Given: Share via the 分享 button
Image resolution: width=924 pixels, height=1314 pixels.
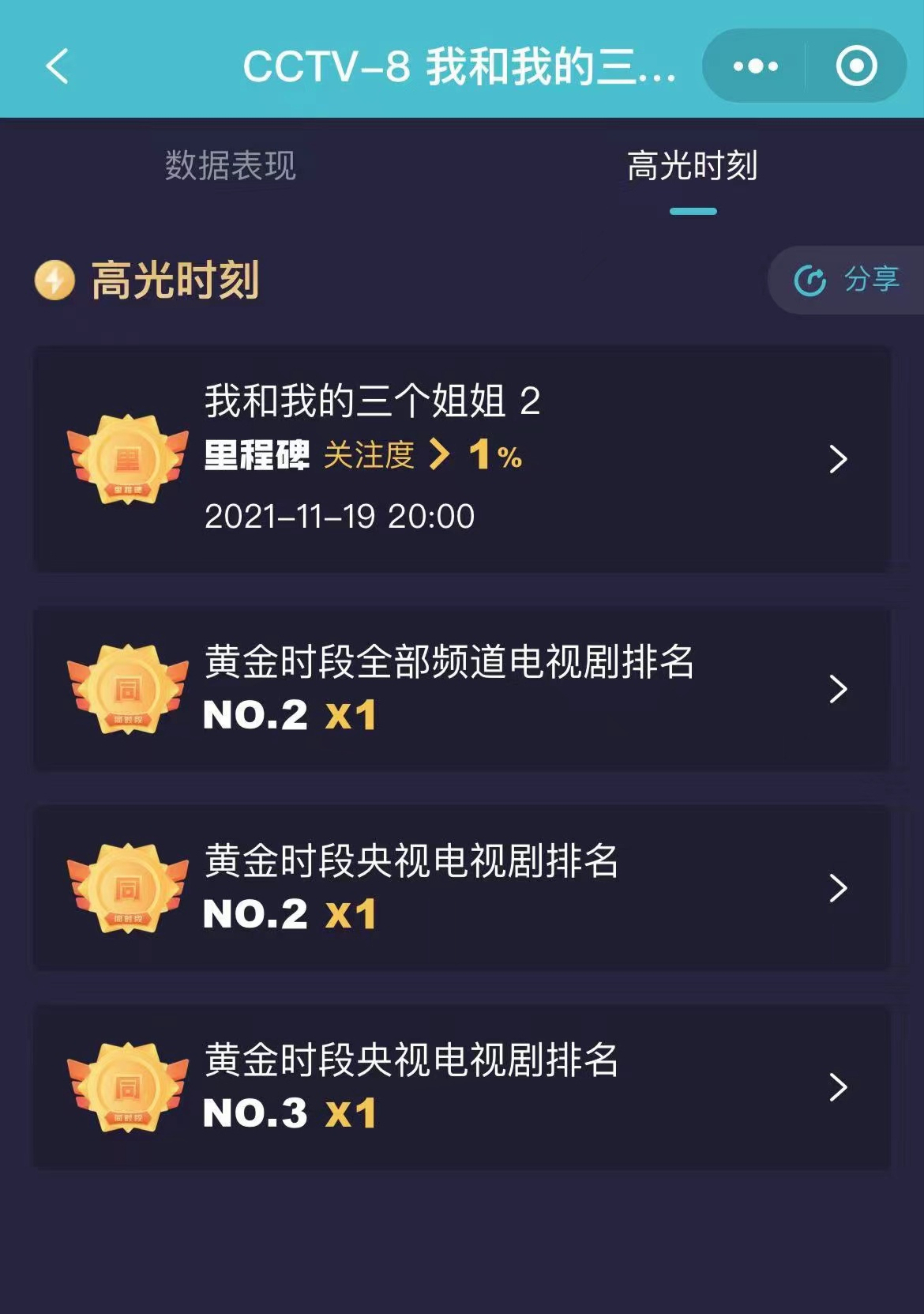Looking at the screenshot, I should pyautogui.click(x=847, y=280).
